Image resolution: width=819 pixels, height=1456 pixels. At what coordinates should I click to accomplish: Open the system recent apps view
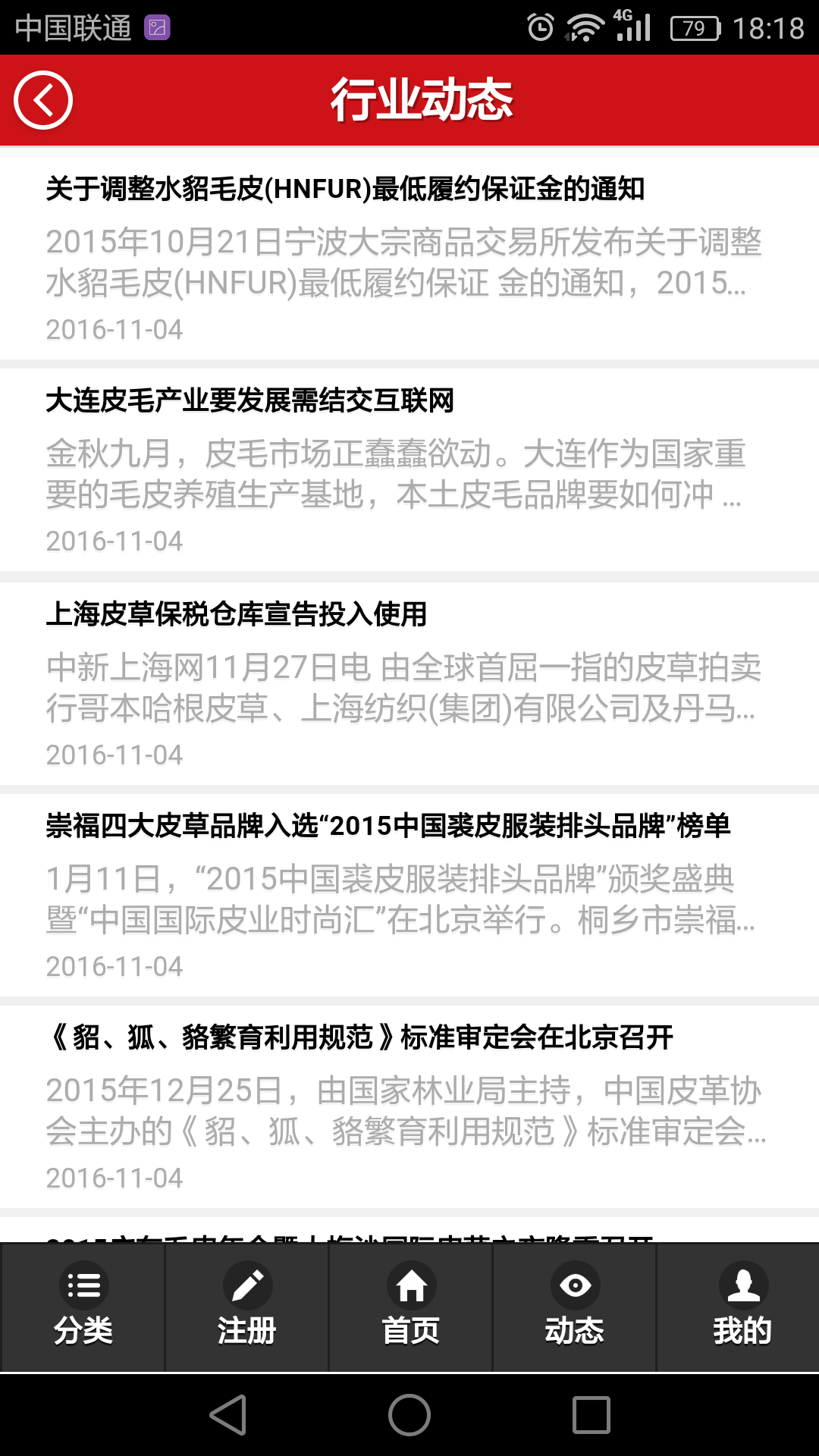tap(591, 1415)
